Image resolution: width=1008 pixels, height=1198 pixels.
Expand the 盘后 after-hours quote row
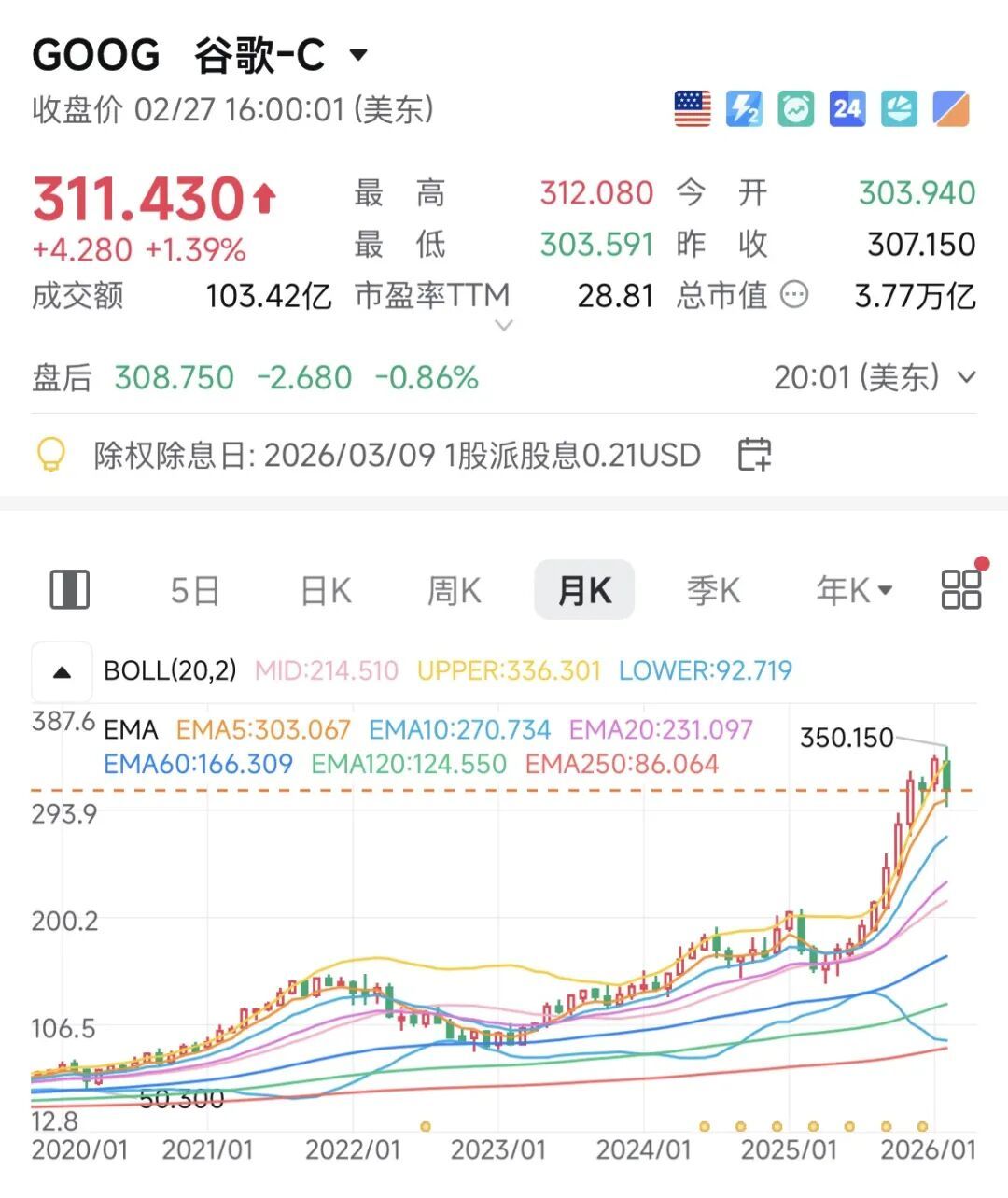coord(967,378)
